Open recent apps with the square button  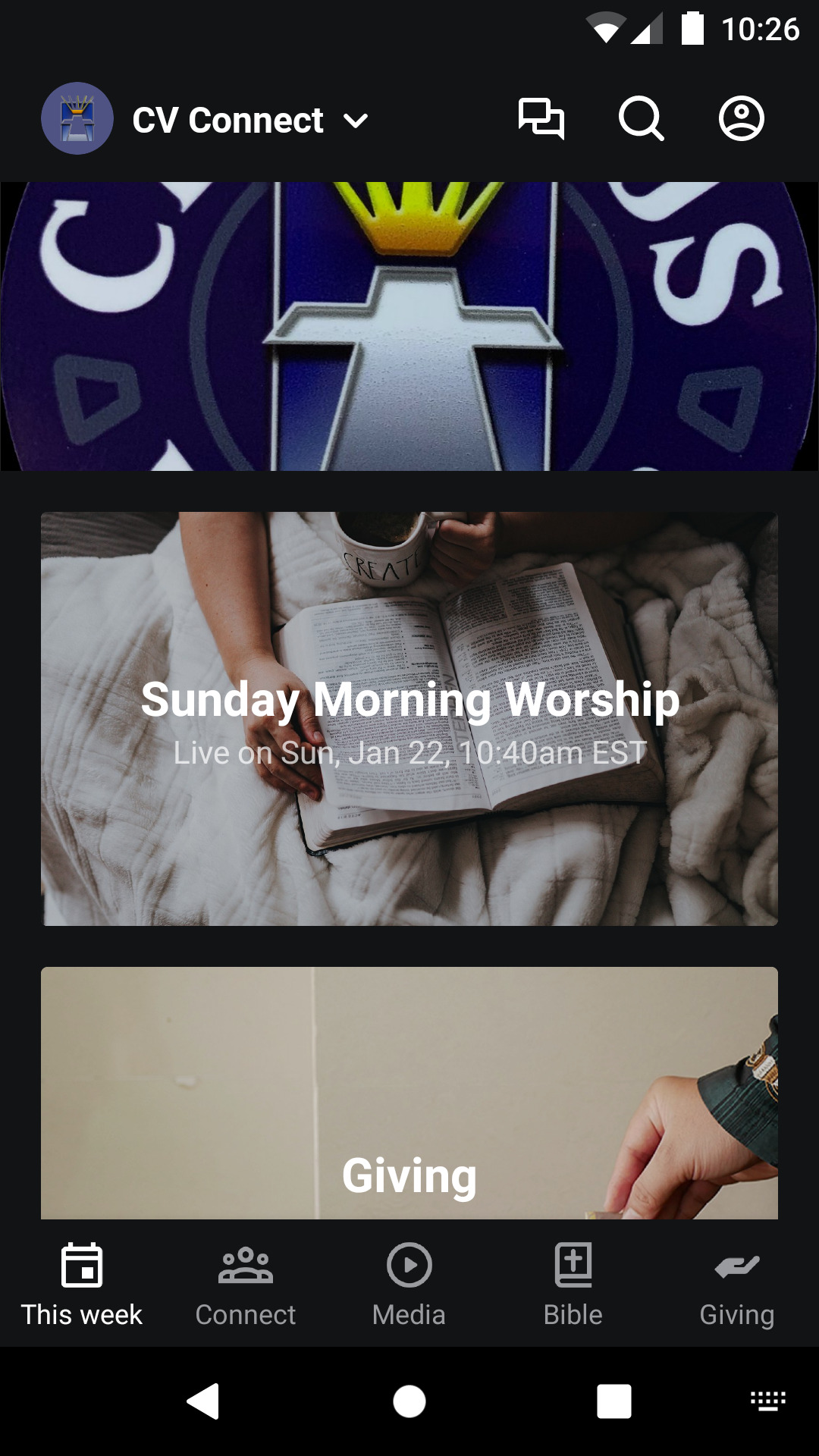tap(613, 1401)
